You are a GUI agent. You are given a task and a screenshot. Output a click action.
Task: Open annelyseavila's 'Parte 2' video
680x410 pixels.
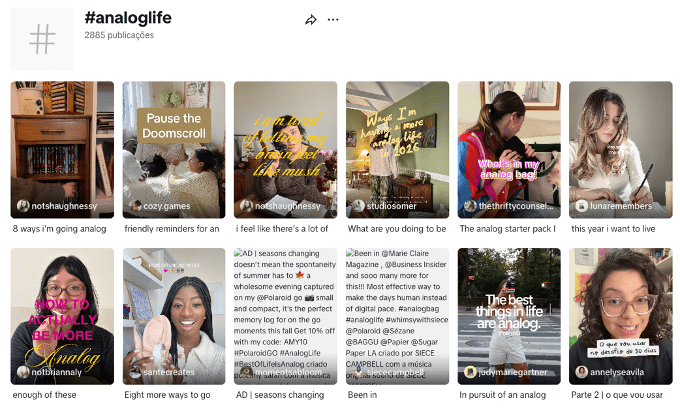tap(621, 315)
